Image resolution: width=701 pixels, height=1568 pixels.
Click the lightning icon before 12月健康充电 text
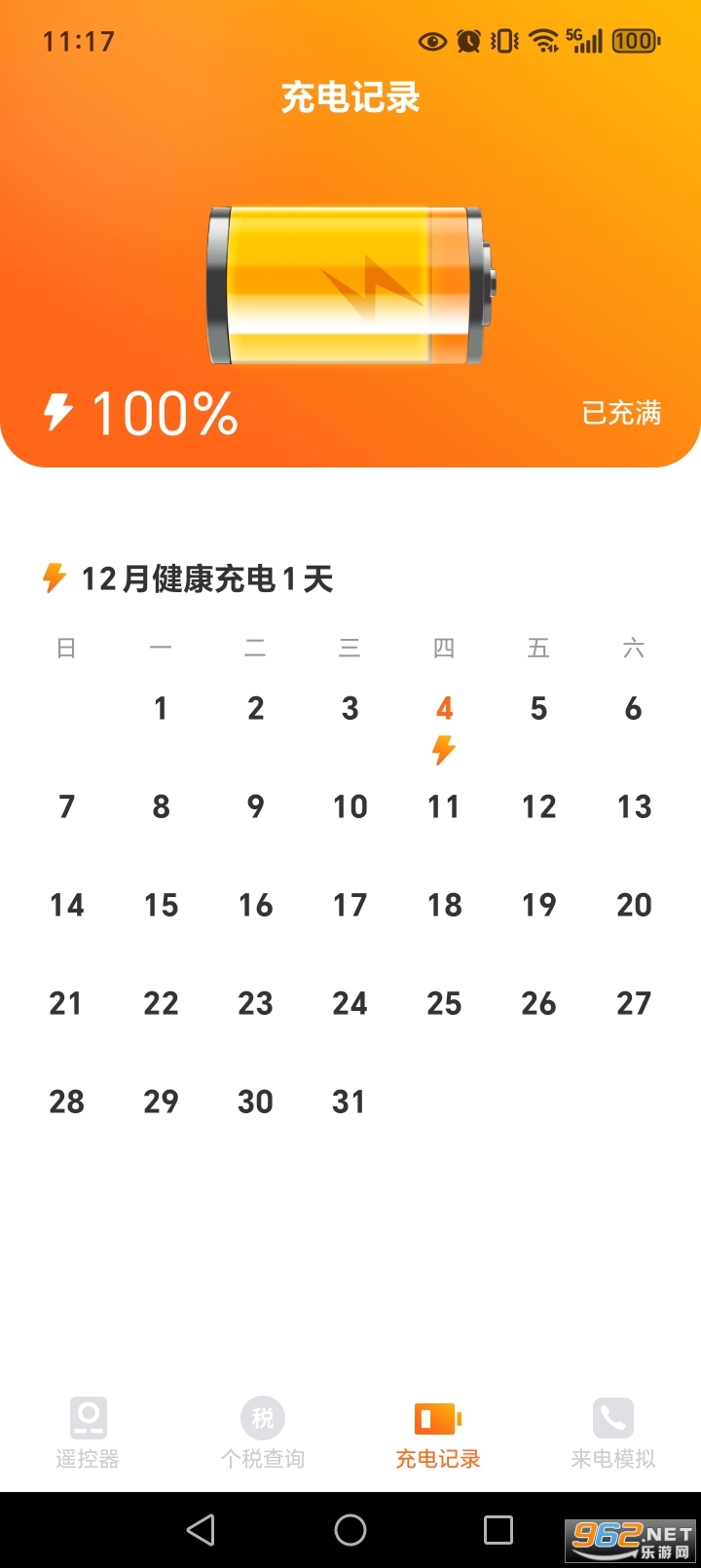pos(54,579)
